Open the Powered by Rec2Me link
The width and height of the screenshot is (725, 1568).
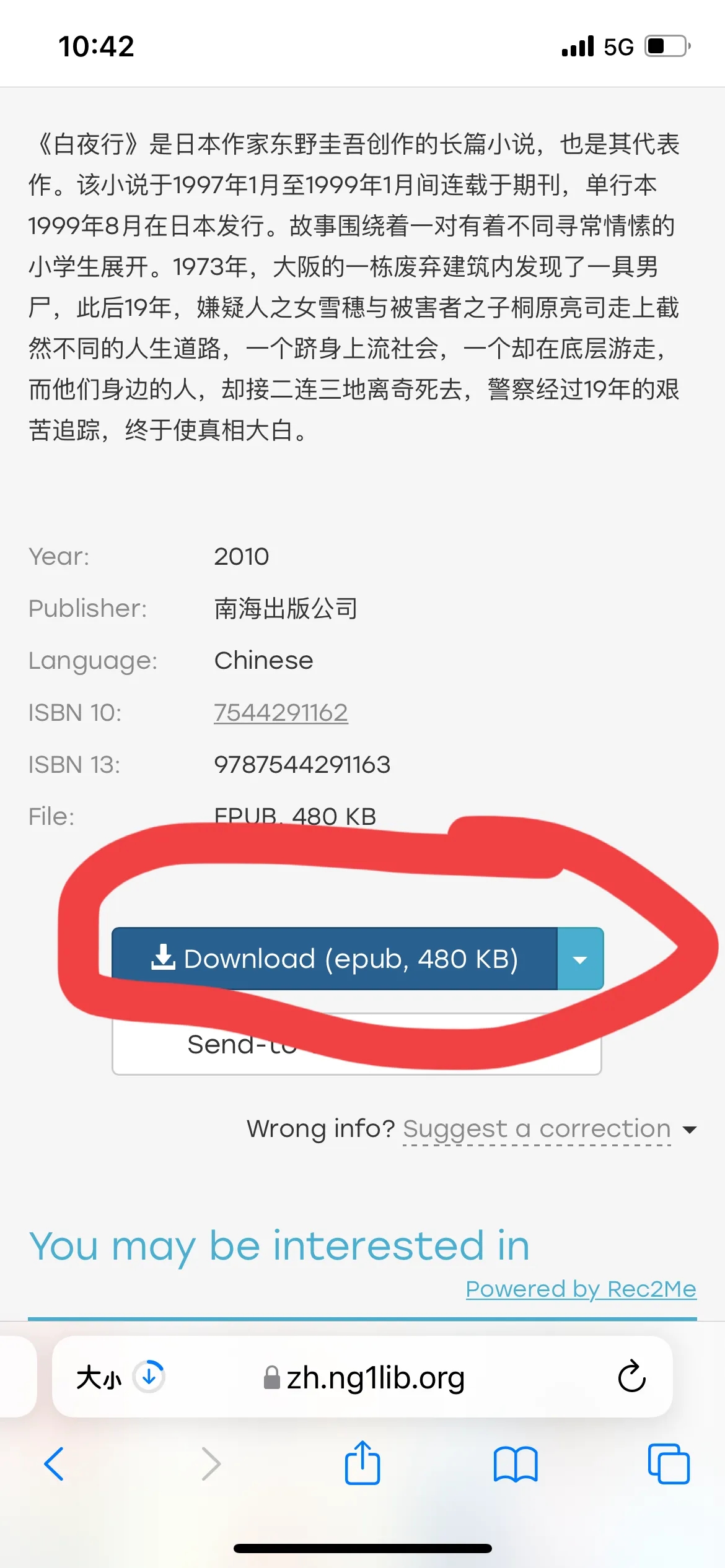click(581, 1289)
